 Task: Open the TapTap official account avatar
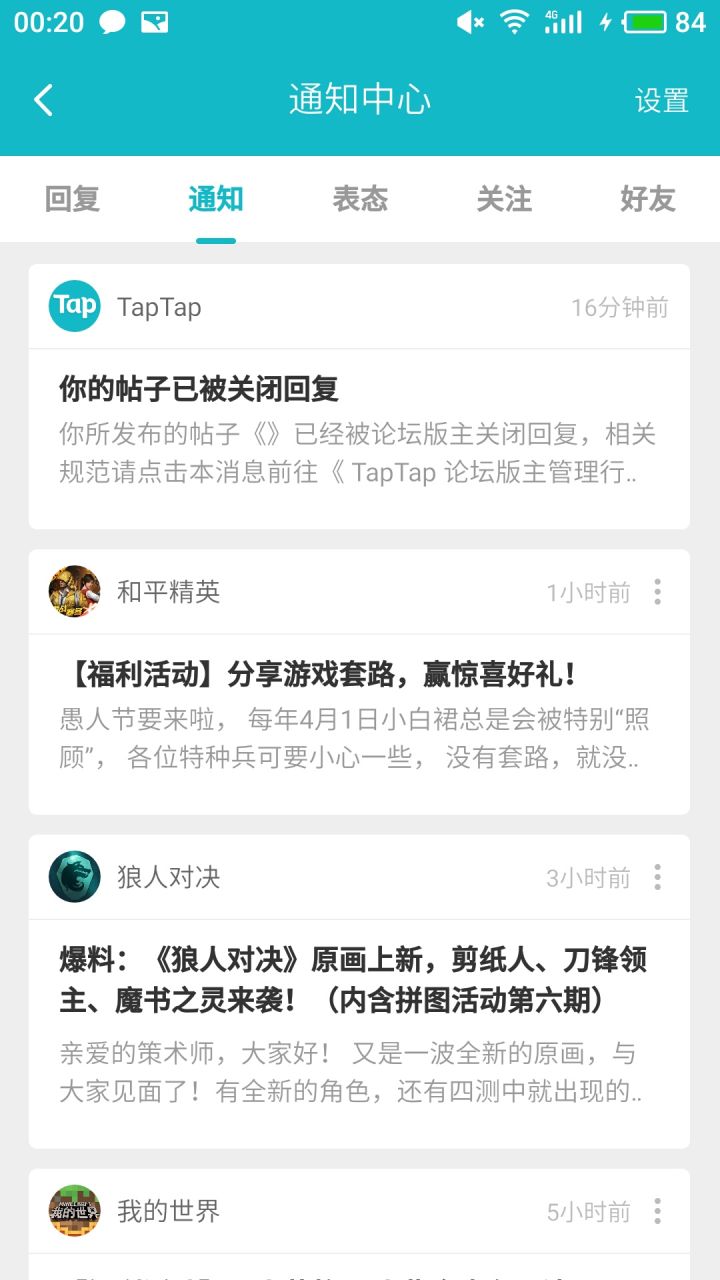(74, 306)
